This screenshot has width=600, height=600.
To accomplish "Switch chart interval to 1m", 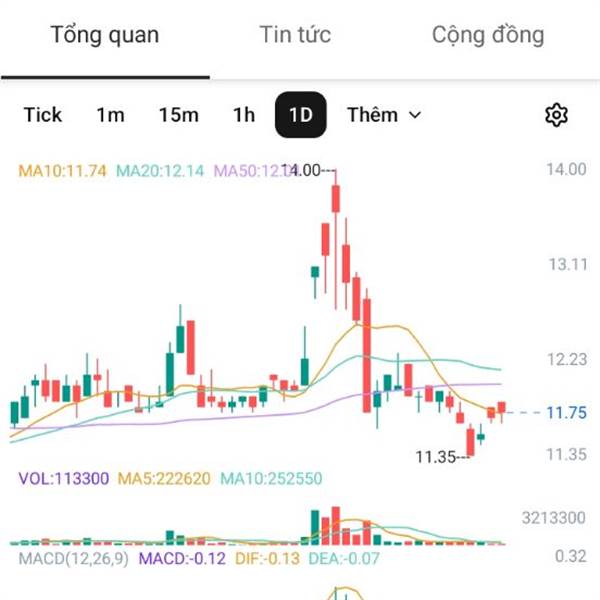I will [111, 115].
